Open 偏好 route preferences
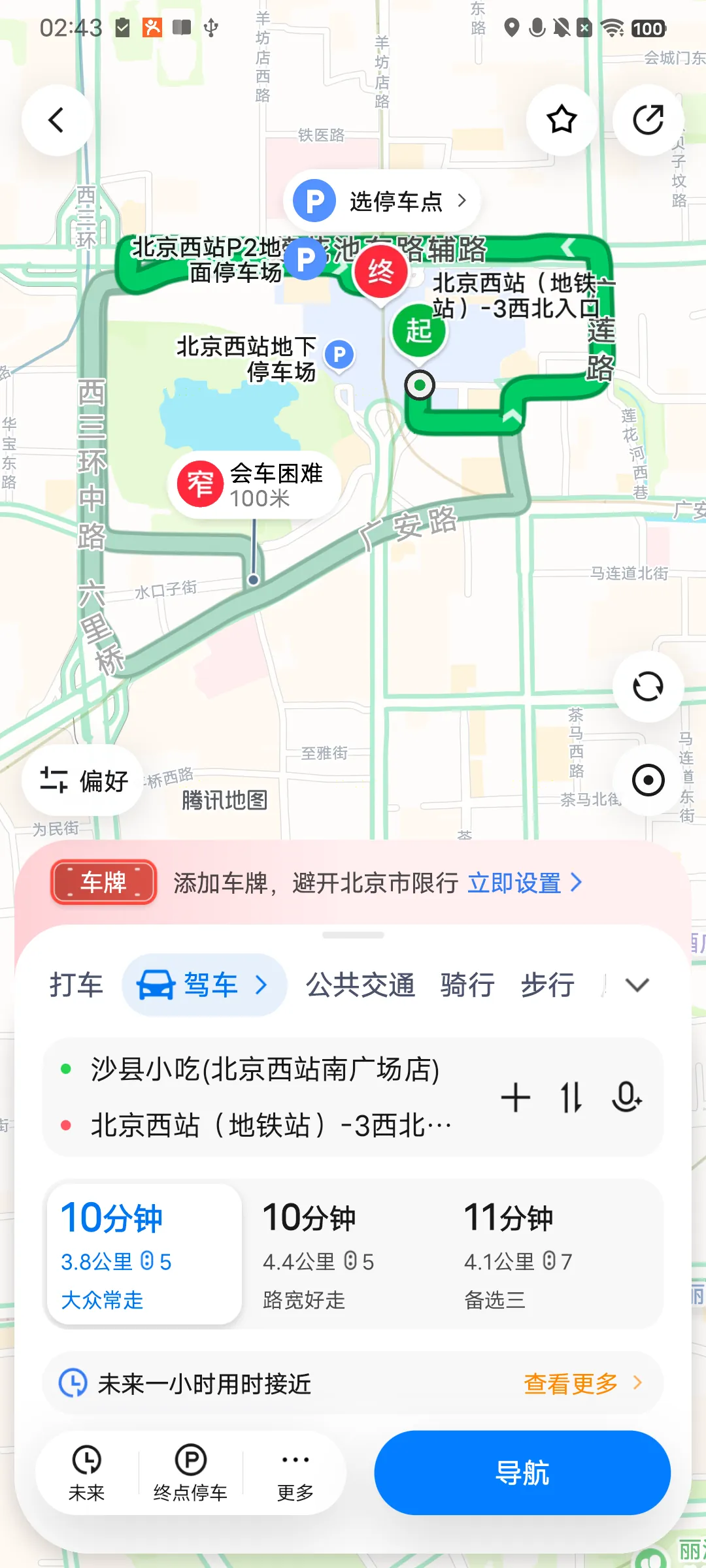Viewport: 706px width, 1568px height. (x=83, y=781)
